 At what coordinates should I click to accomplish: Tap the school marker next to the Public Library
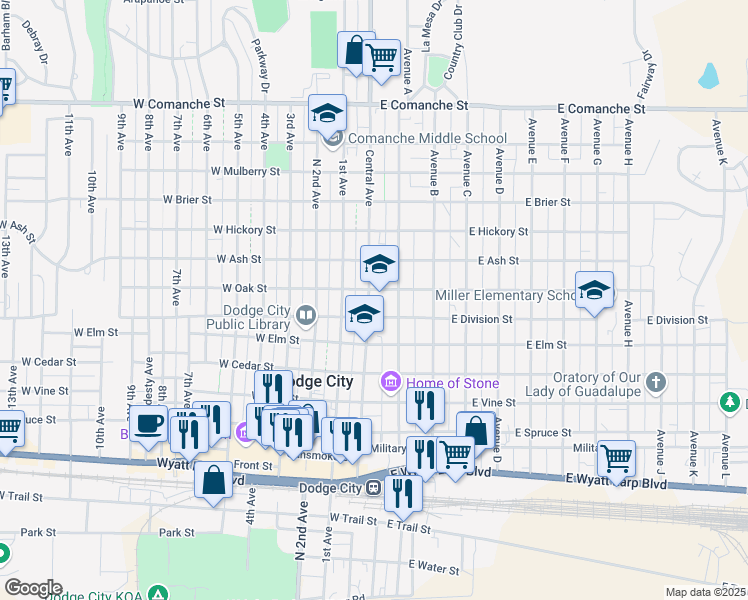[364, 315]
